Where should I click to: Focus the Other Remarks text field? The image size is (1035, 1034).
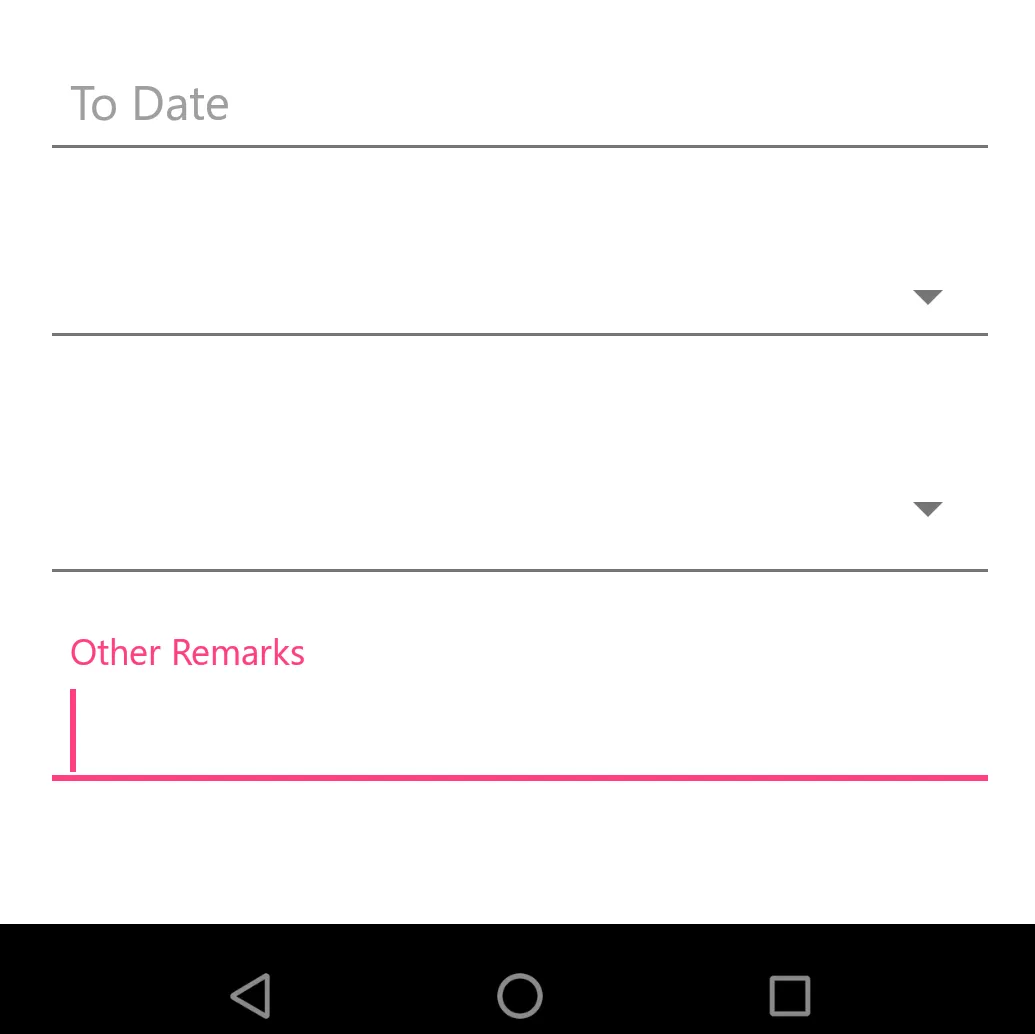click(x=519, y=732)
